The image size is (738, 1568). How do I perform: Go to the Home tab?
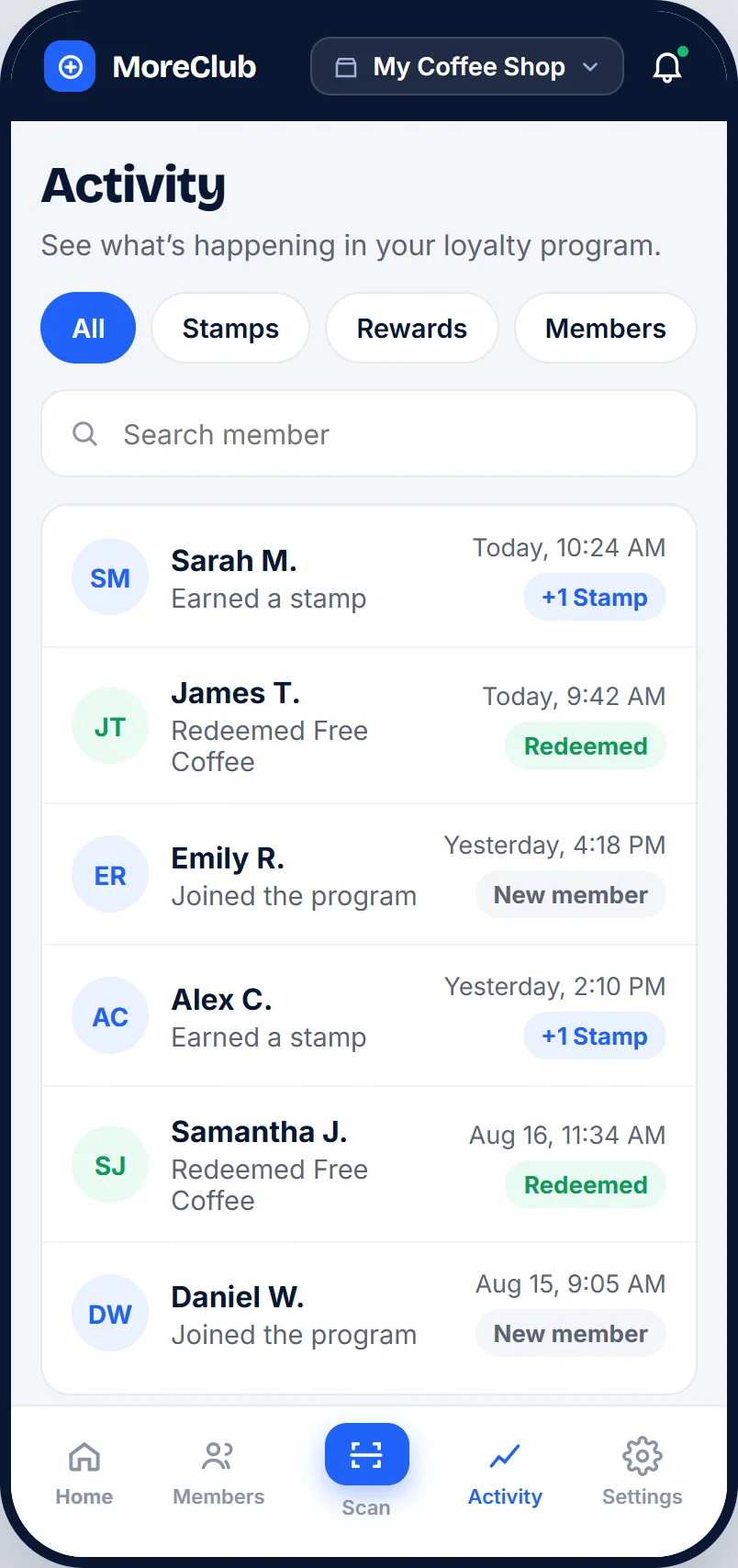(84, 1473)
